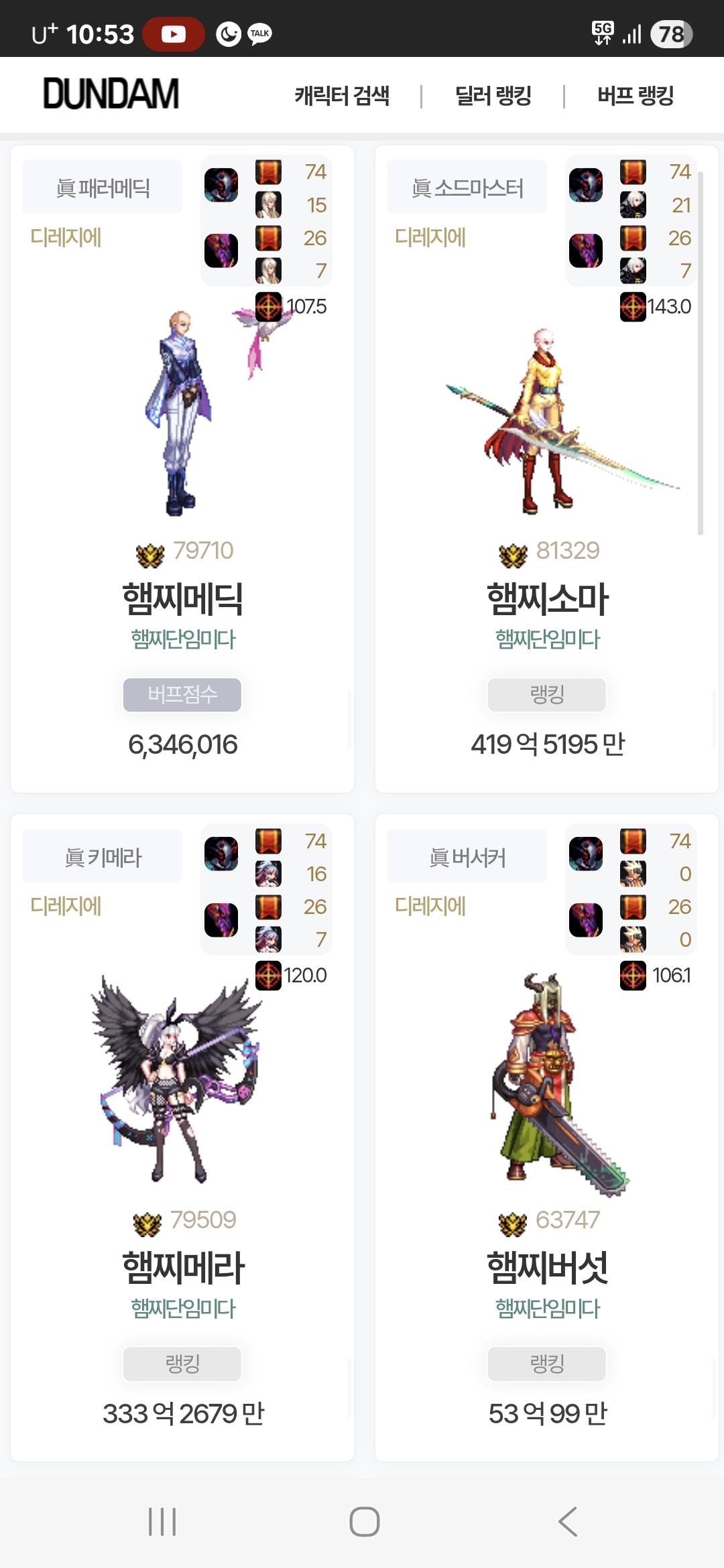Go back using system back button
The width and height of the screenshot is (724, 1568).
click(x=567, y=1521)
